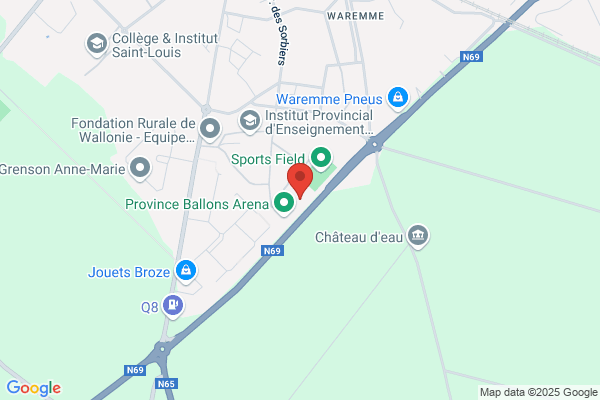The image size is (600, 400).
Task: Open the Google logo link
Action: [34, 388]
